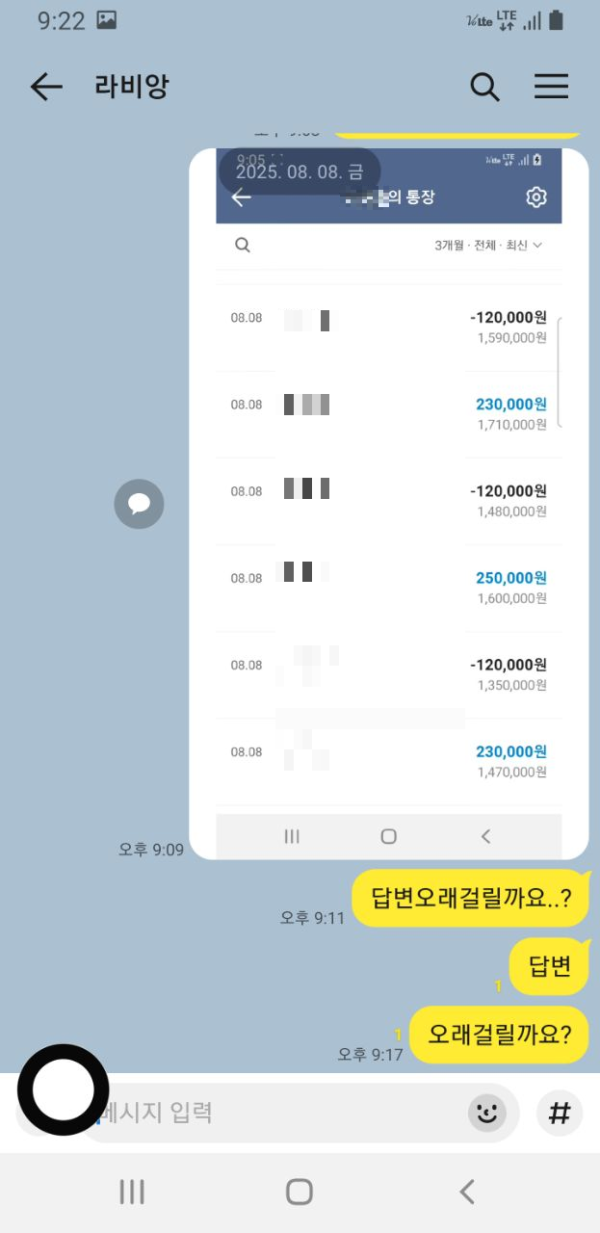Viewport: 600px width, 1233px height.
Task: Go back from the 라비앙 chat
Action: click(x=46, y=87)
